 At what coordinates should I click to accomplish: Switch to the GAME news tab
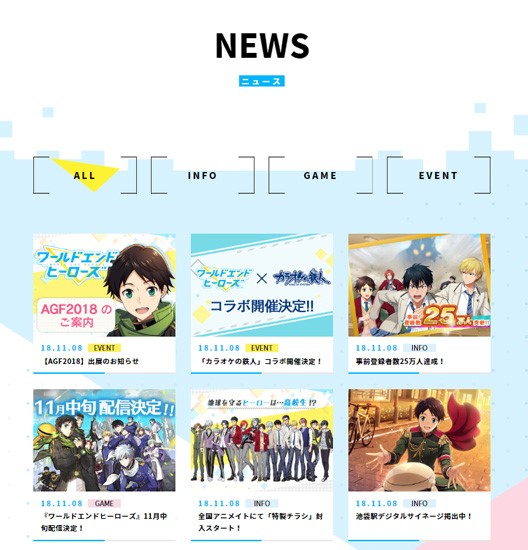pos(320,175)
